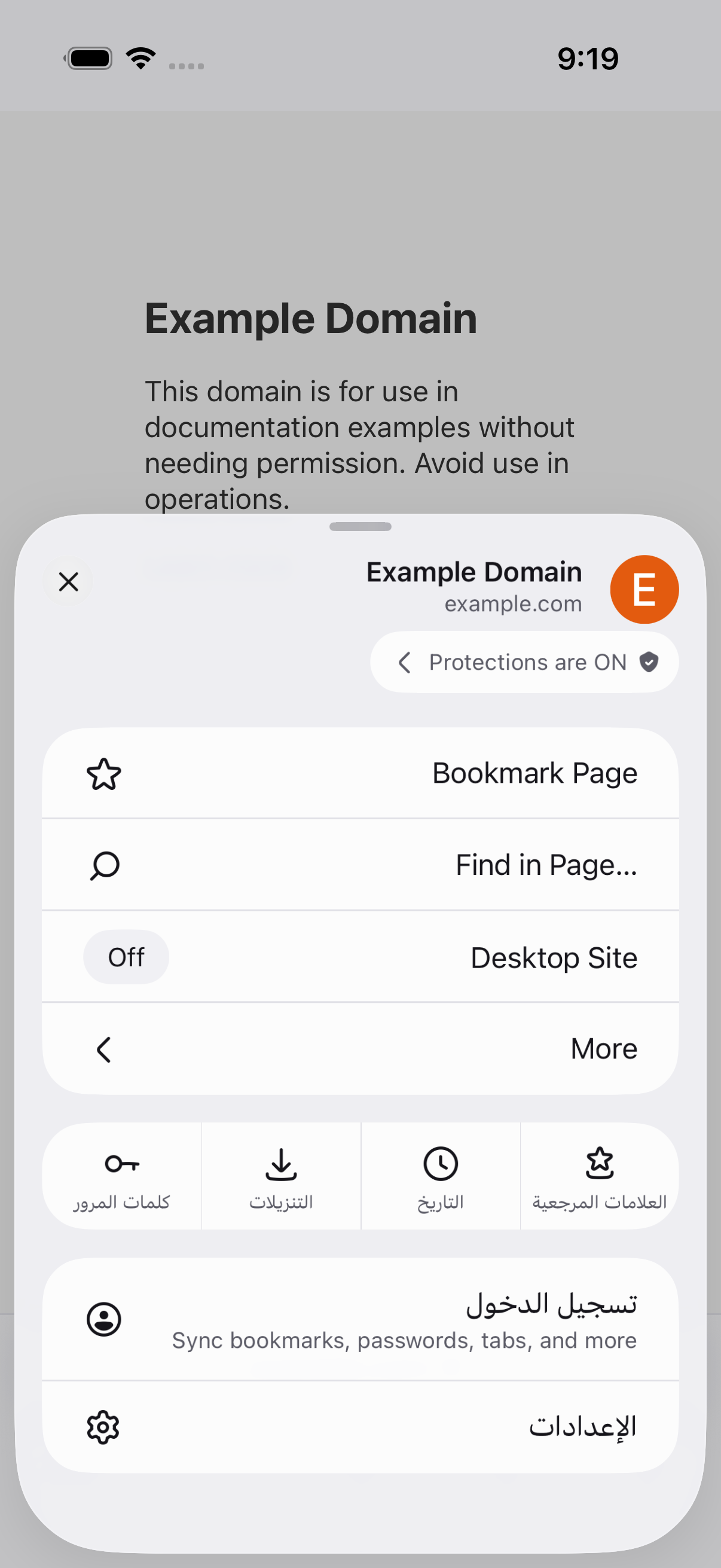Open bookmarks (العلامات المرجعية)

coord(599,1176)
